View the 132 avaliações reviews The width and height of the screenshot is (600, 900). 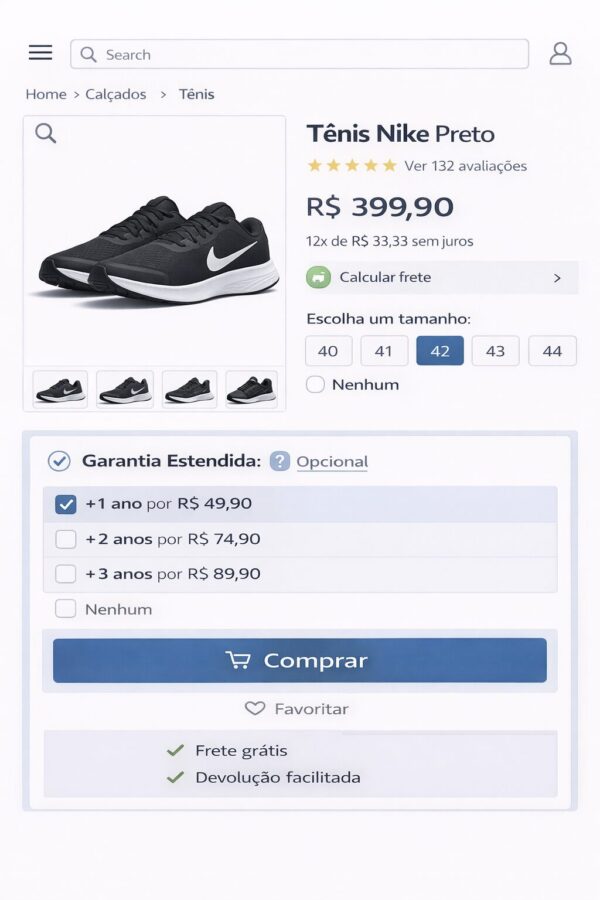coord(465,166)
